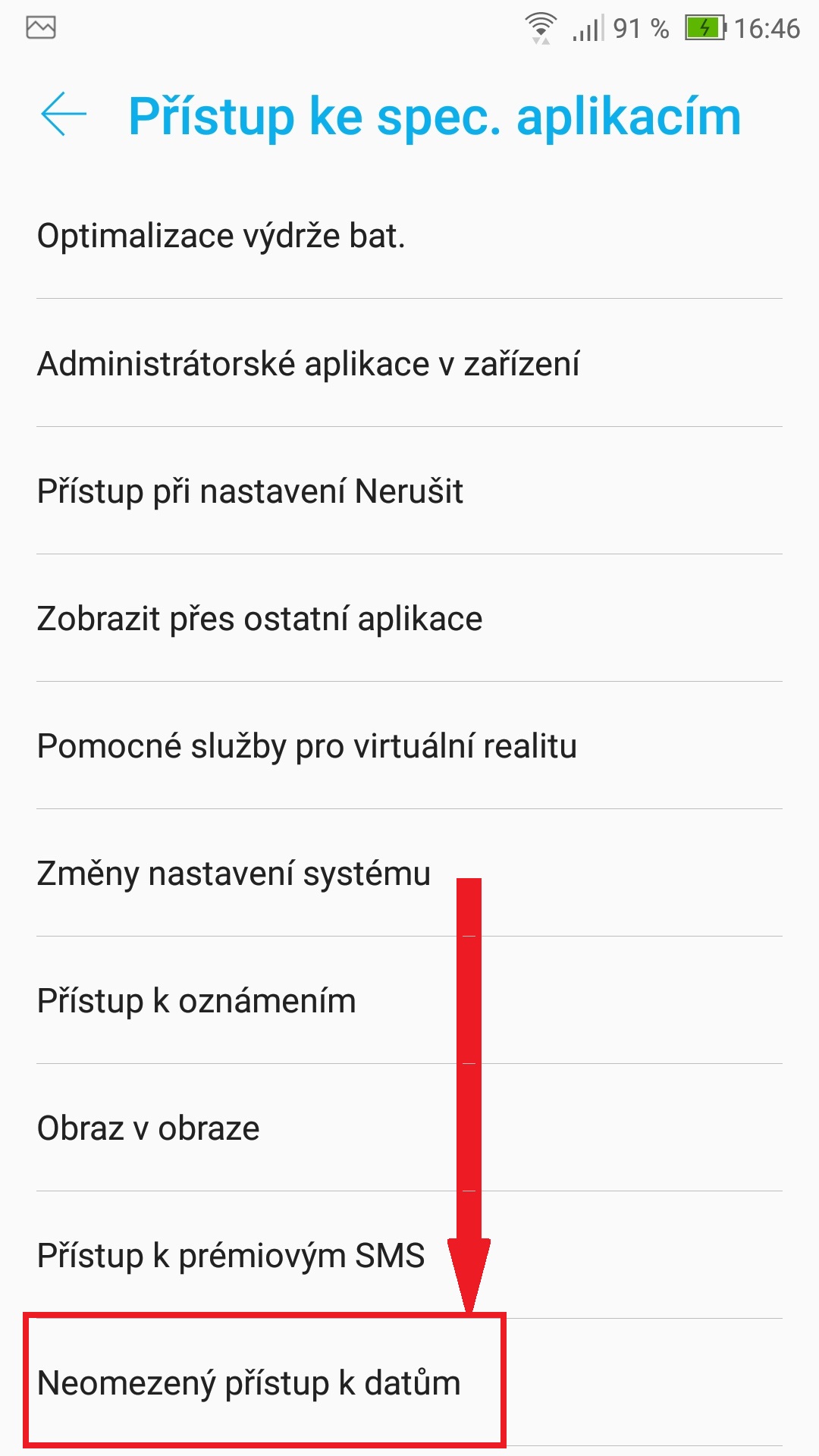Open Optimalizace výdrže bat.

[221, 236]
